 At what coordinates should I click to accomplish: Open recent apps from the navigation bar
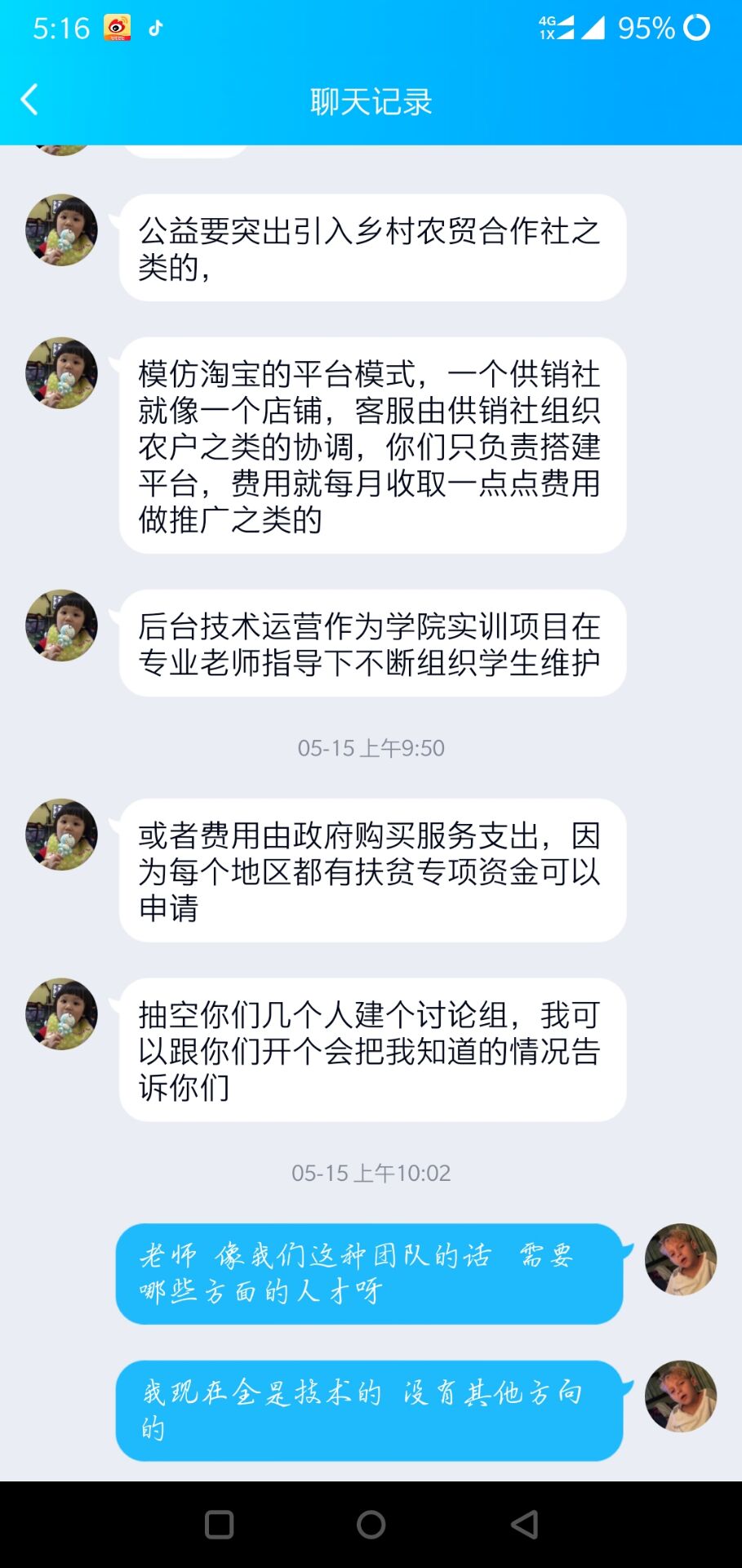[x=219, y=1524]
